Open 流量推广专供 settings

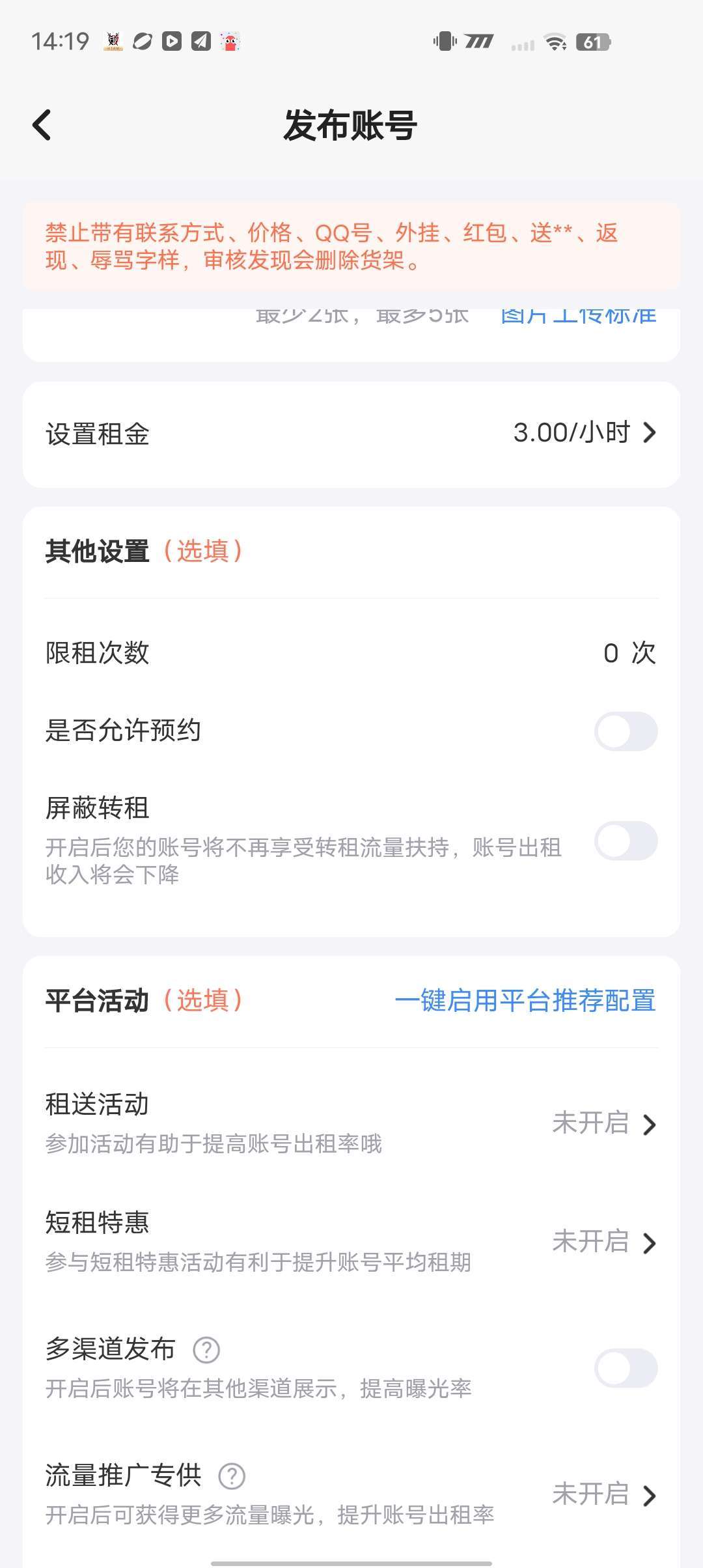(603, 1494)
